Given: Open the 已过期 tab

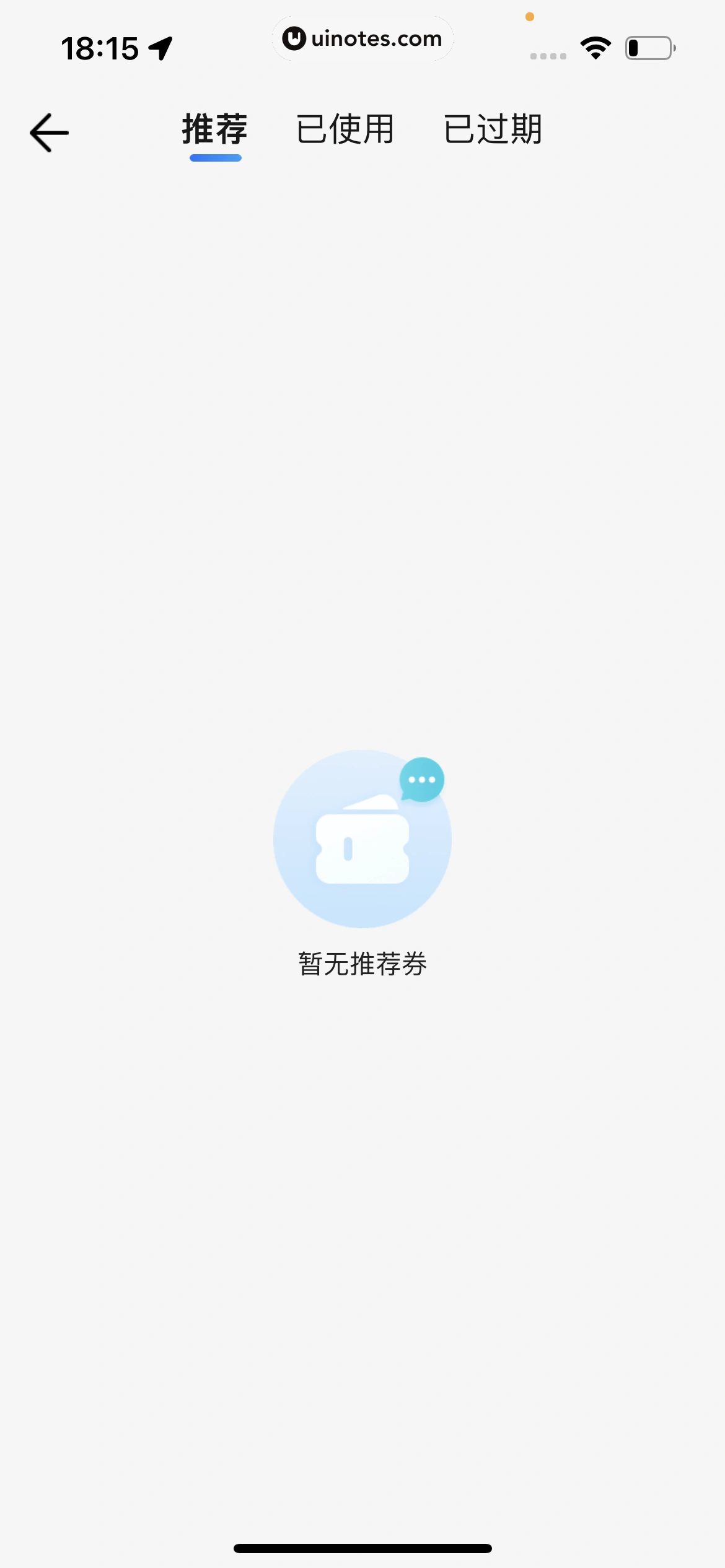Looking at the screenshot, I should tap(493, 130).
